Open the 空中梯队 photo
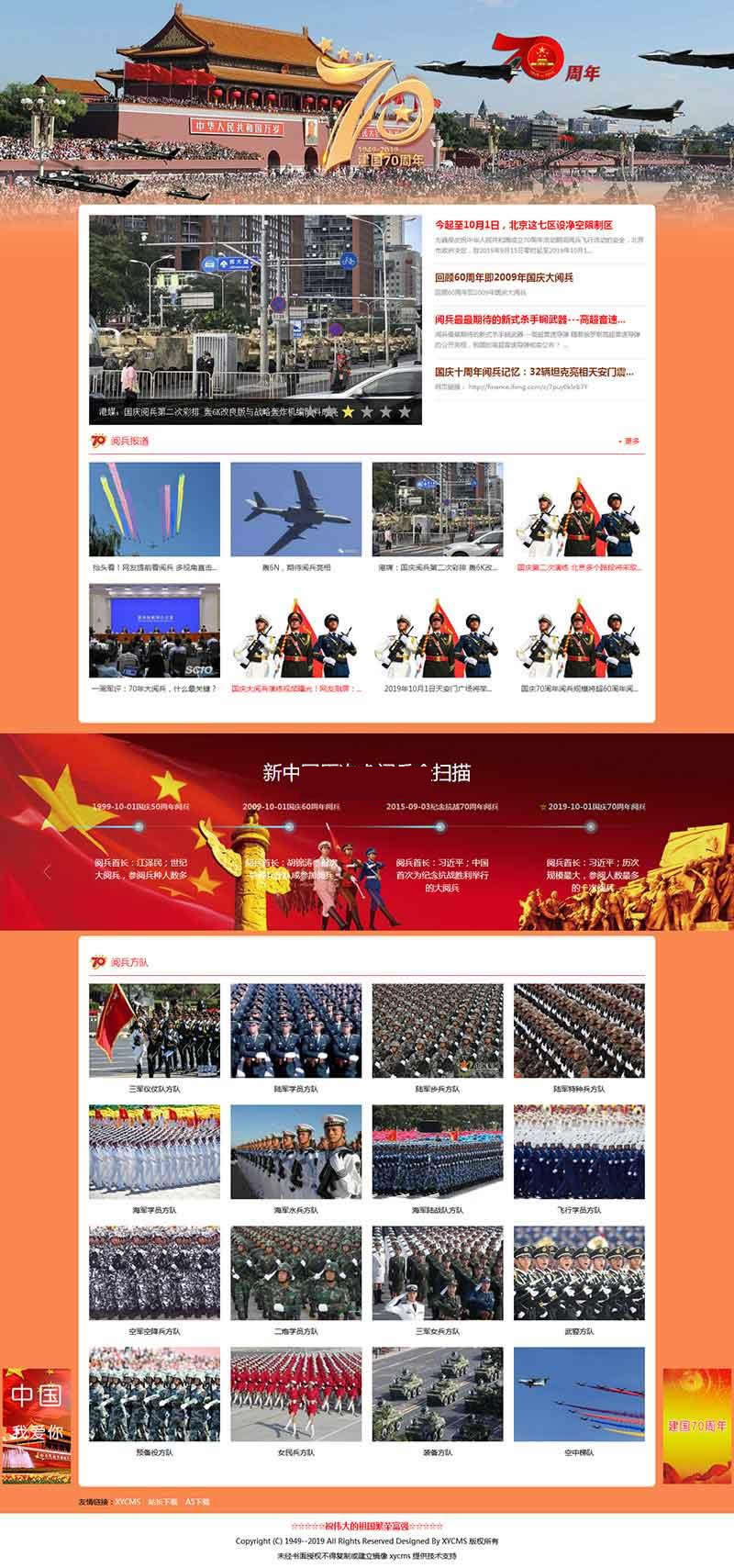The height and width of the screenshot is (1568, 734). 579,1394
